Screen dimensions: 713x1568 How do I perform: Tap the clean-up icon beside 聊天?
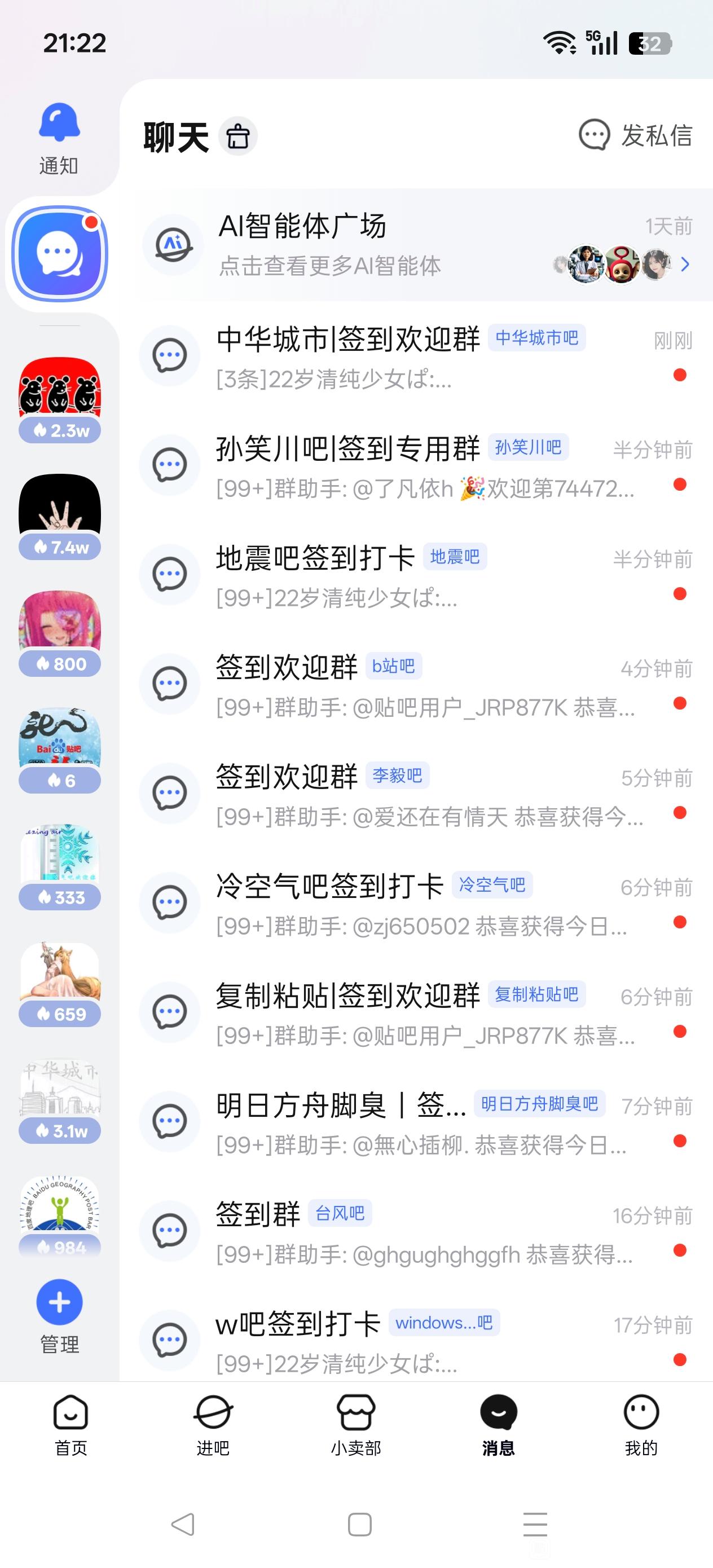pyautogui.click(x=238, y=136)
